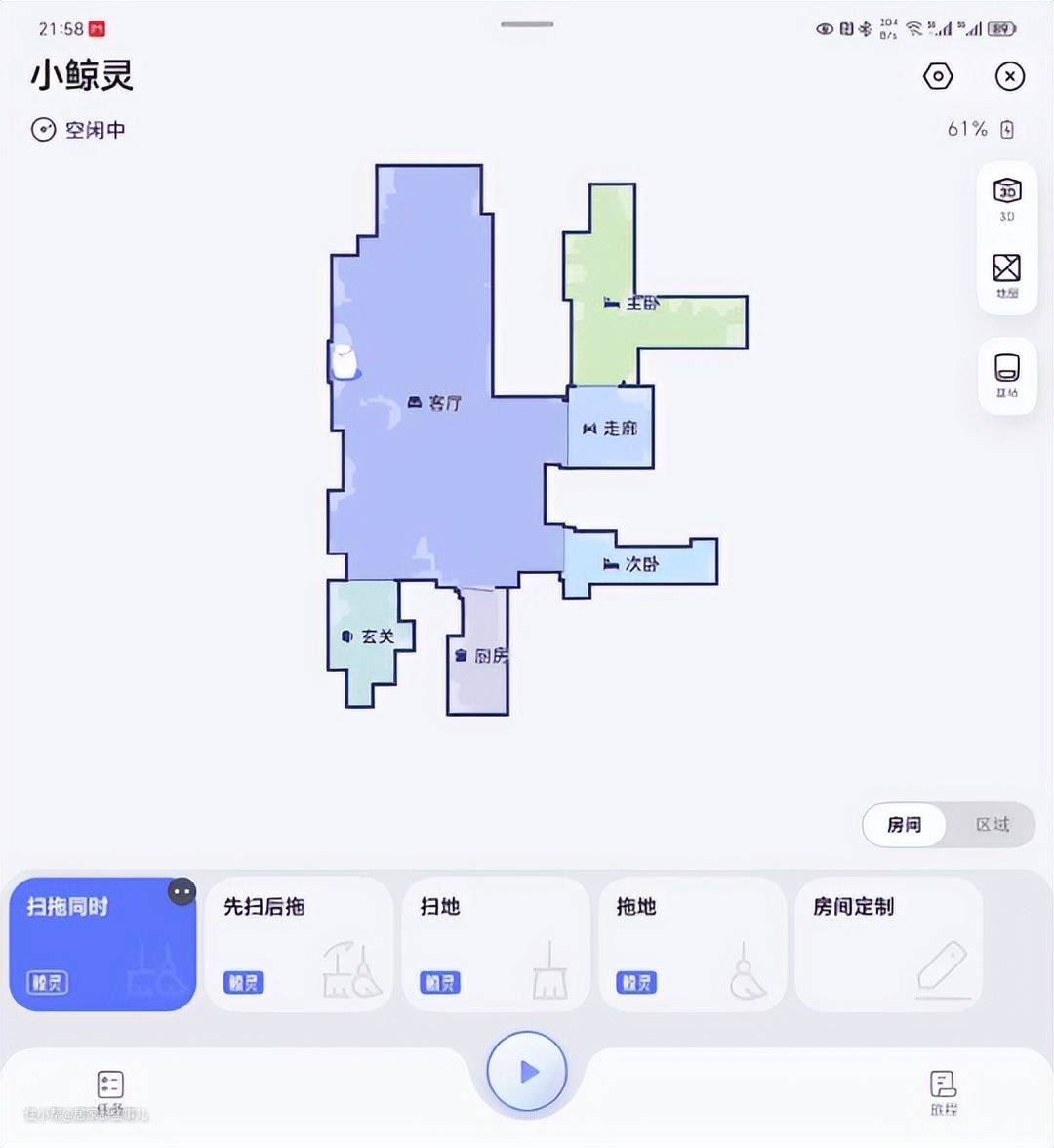The image size is (1054, 1148).
Task: Open 房间定制 room customization
Action: [x=888, y=943]
